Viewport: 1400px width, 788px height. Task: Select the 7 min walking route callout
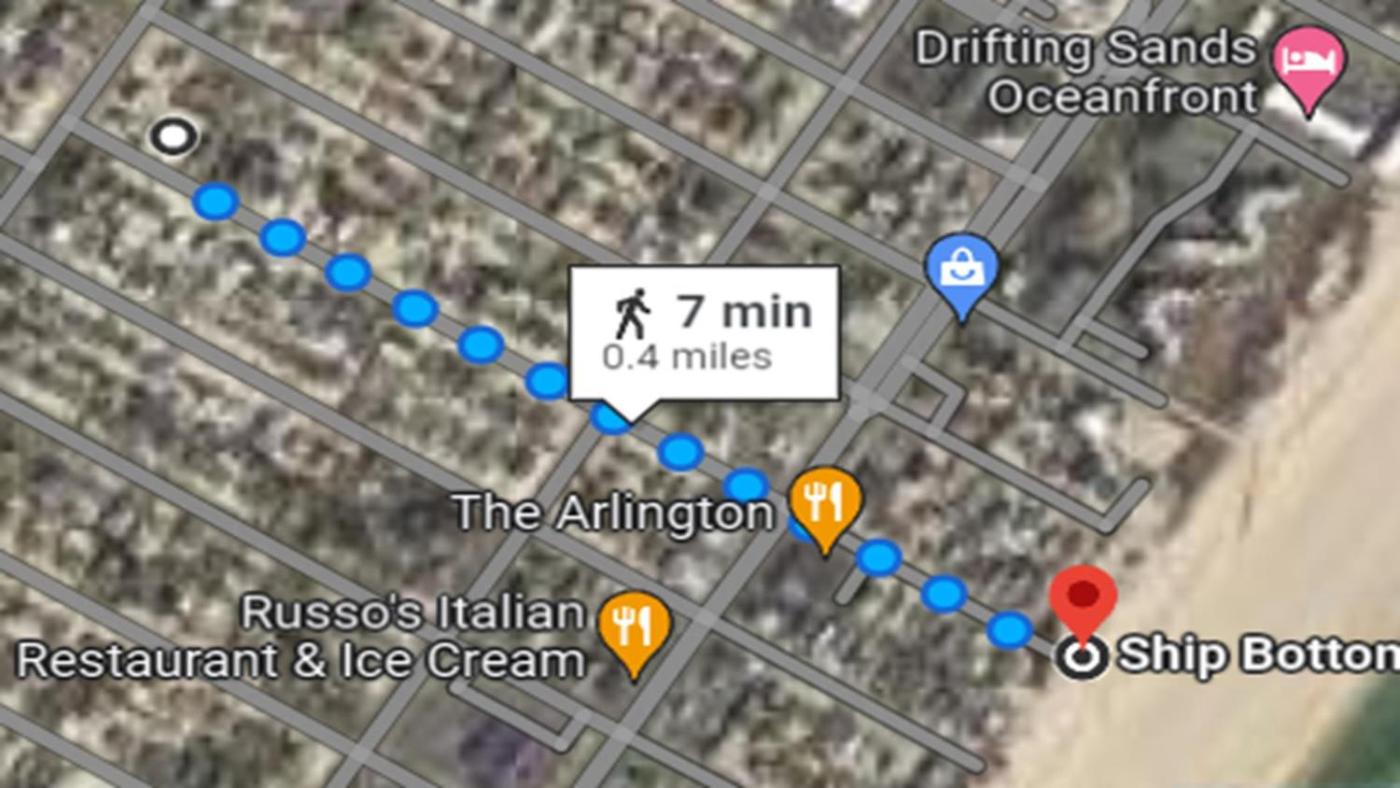pyautogui.click(x=704, y=332)
